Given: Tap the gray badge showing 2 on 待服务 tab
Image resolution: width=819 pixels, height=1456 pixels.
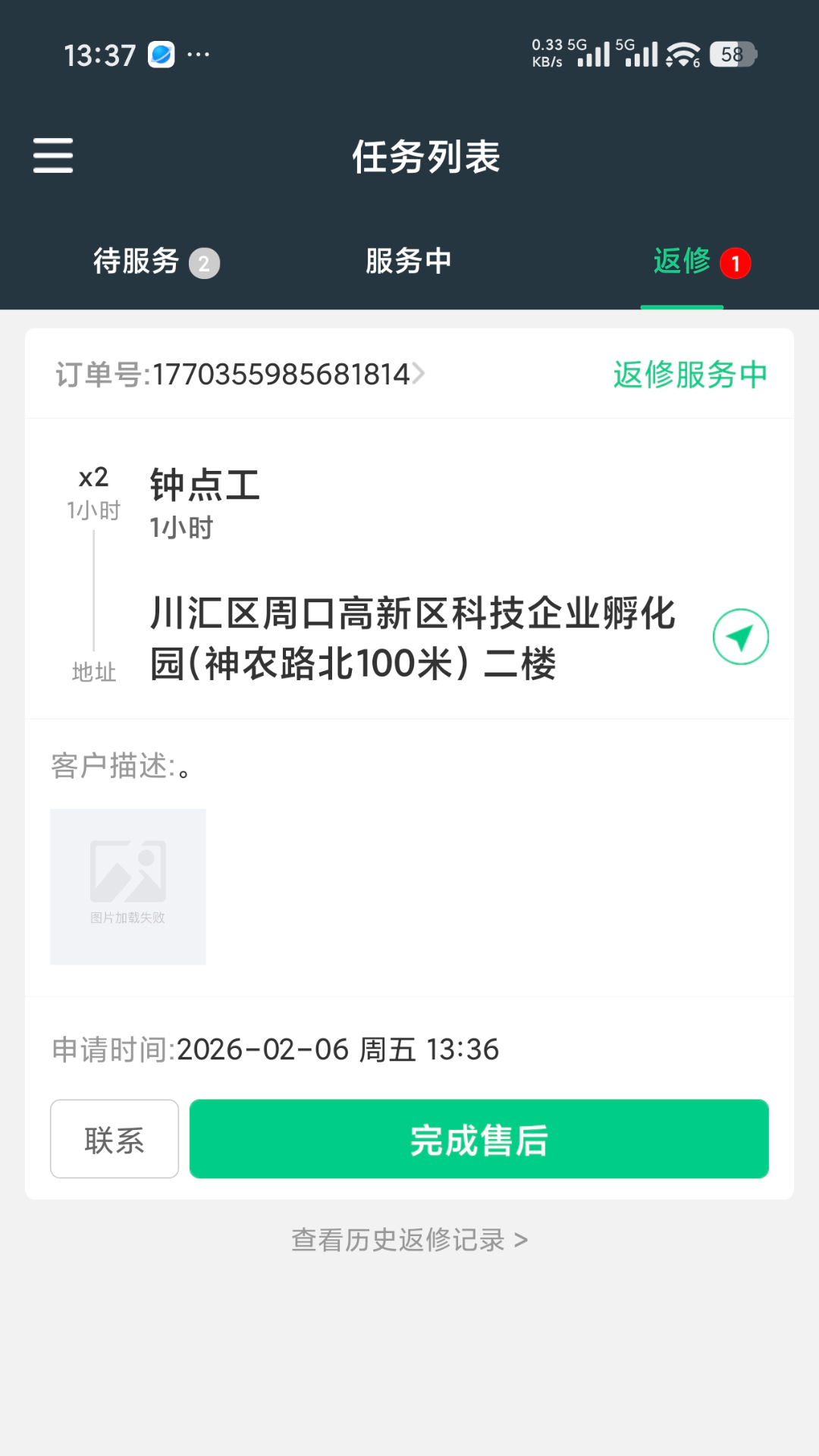Looking at the screenshot, I should point(206,264).
